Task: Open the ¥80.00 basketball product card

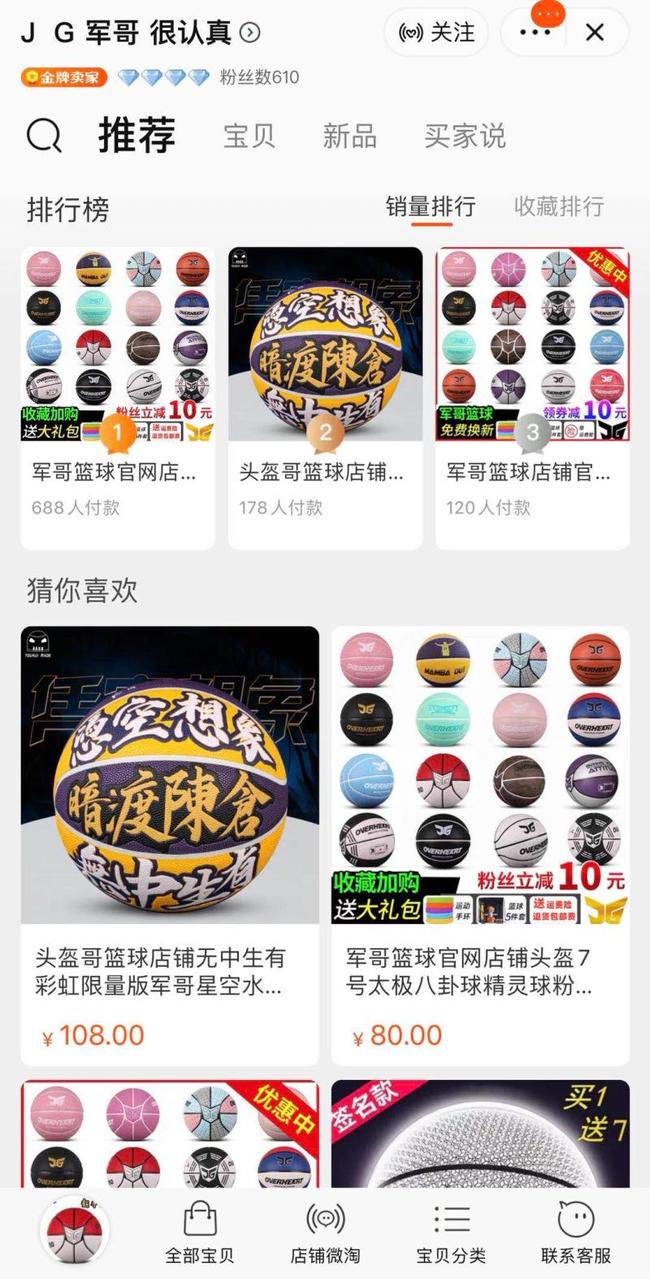Action: point(481,846)
